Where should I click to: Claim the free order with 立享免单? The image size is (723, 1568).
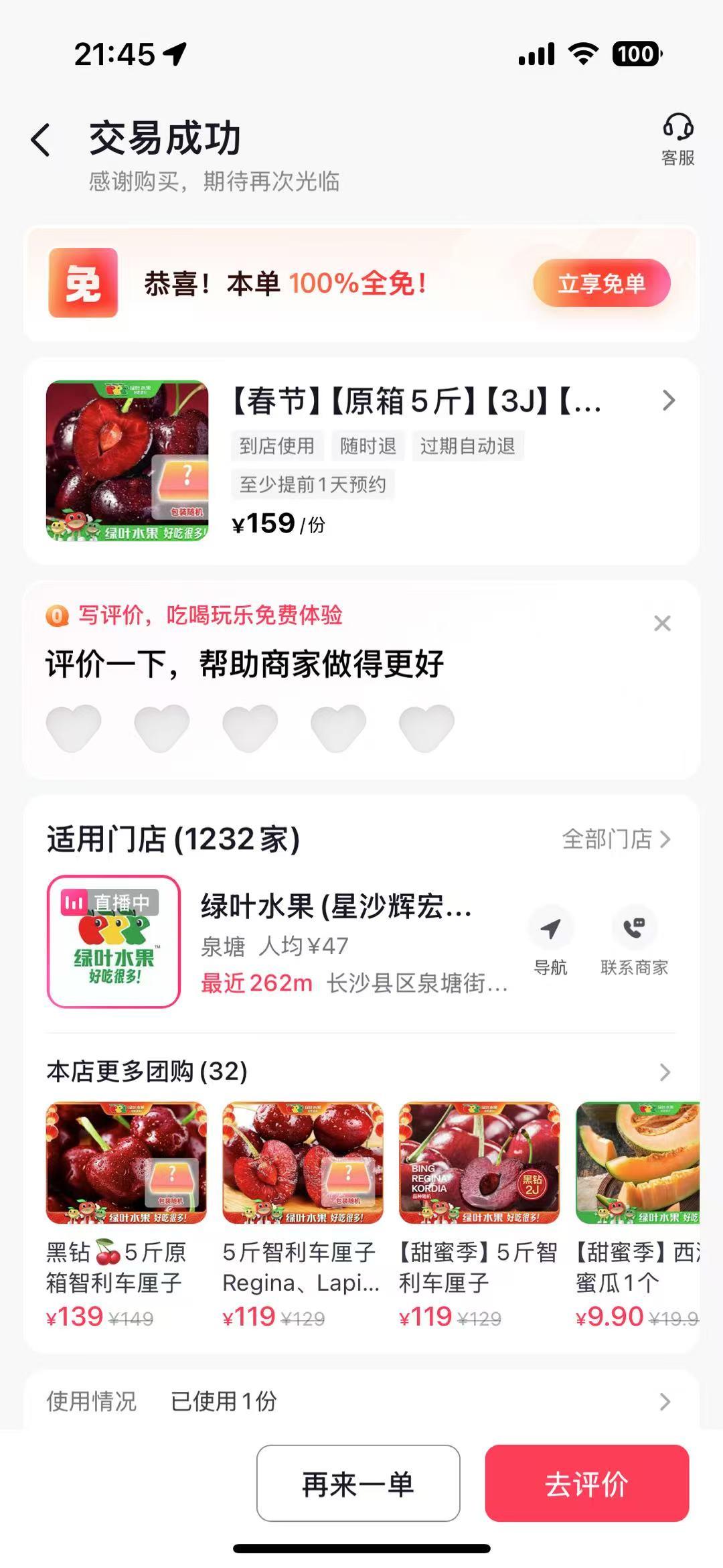601,283
